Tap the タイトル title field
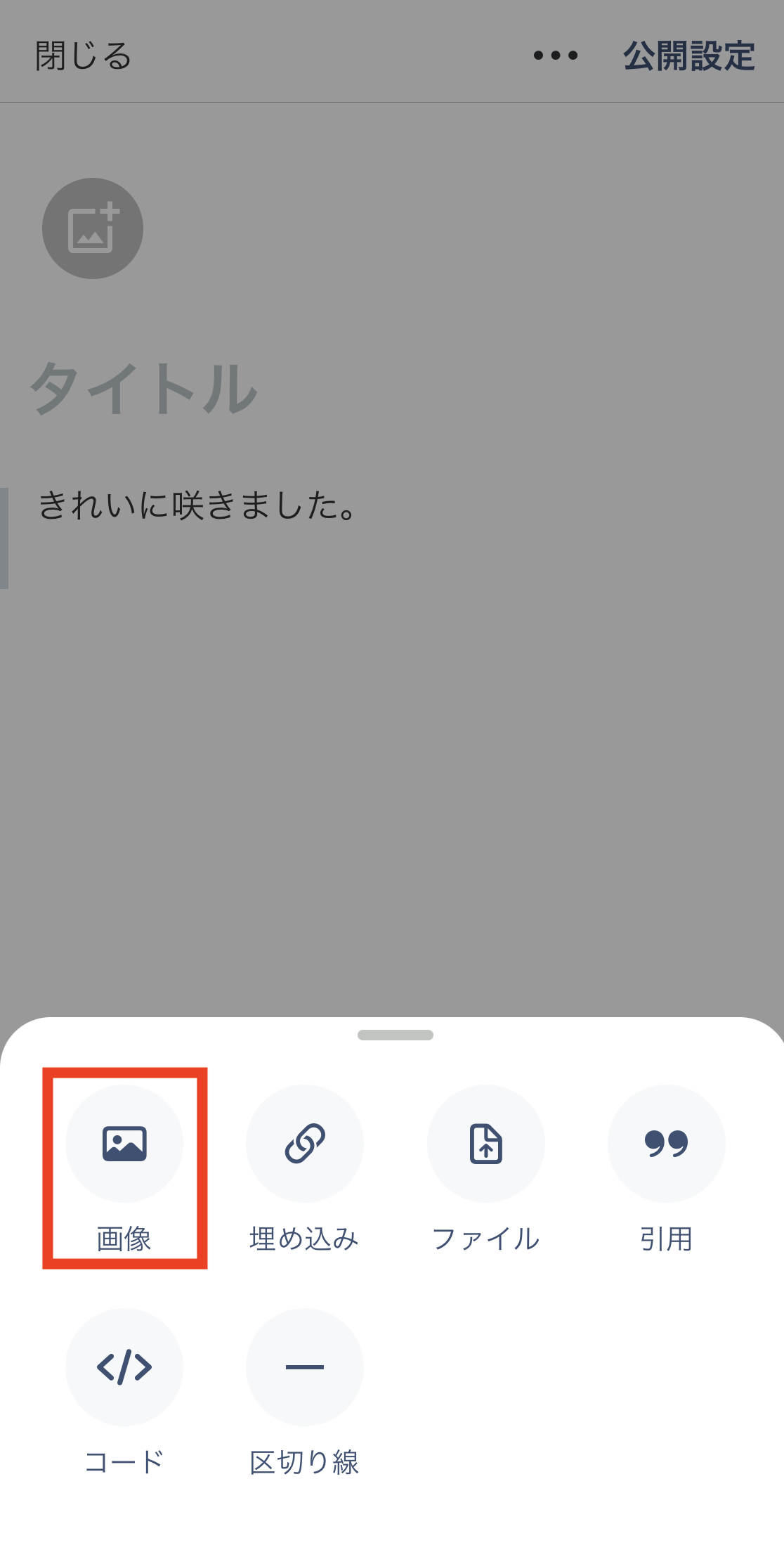 tap(144, 389)
